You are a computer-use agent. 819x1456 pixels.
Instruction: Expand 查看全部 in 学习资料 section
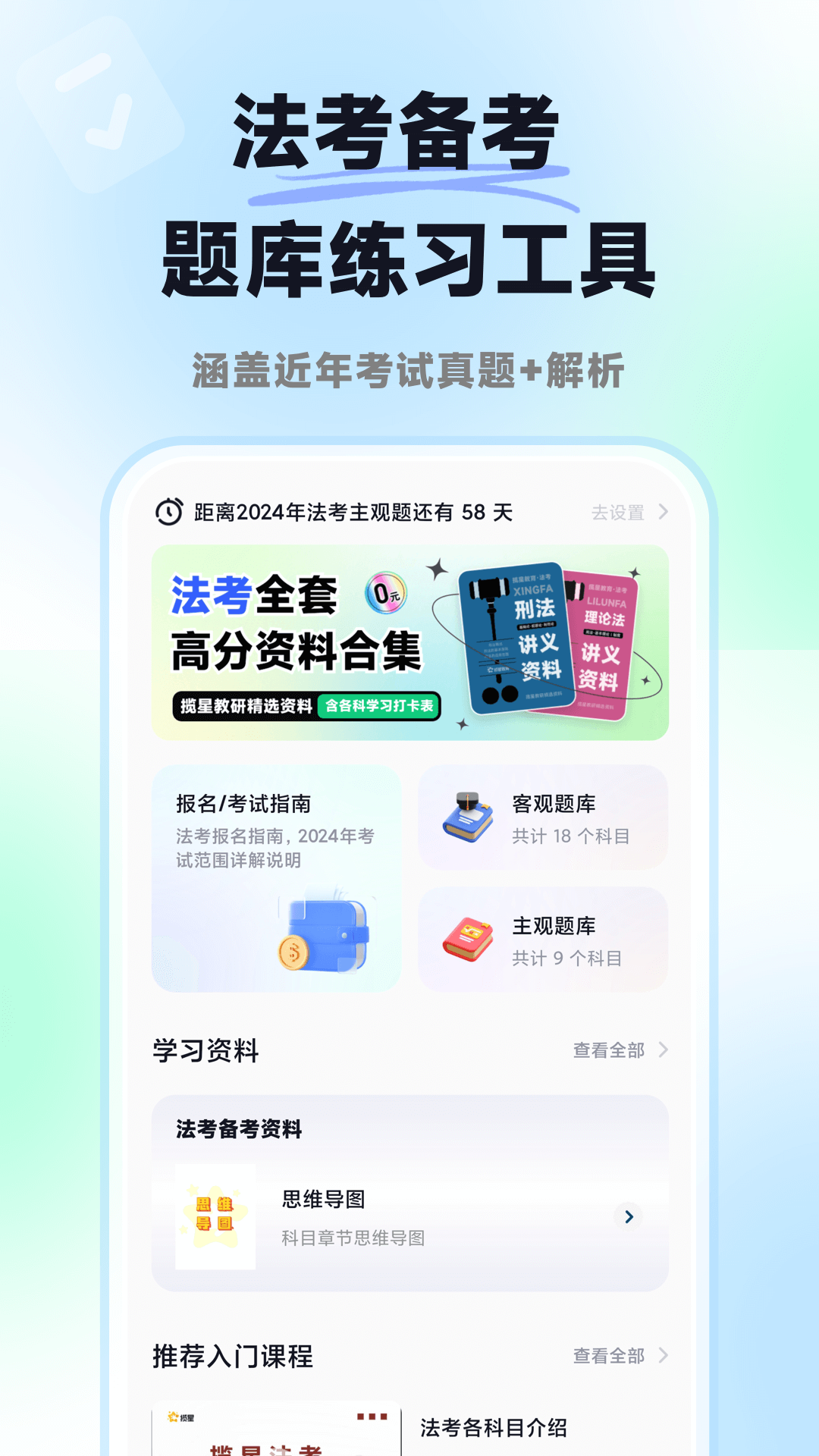[609, 1050]
